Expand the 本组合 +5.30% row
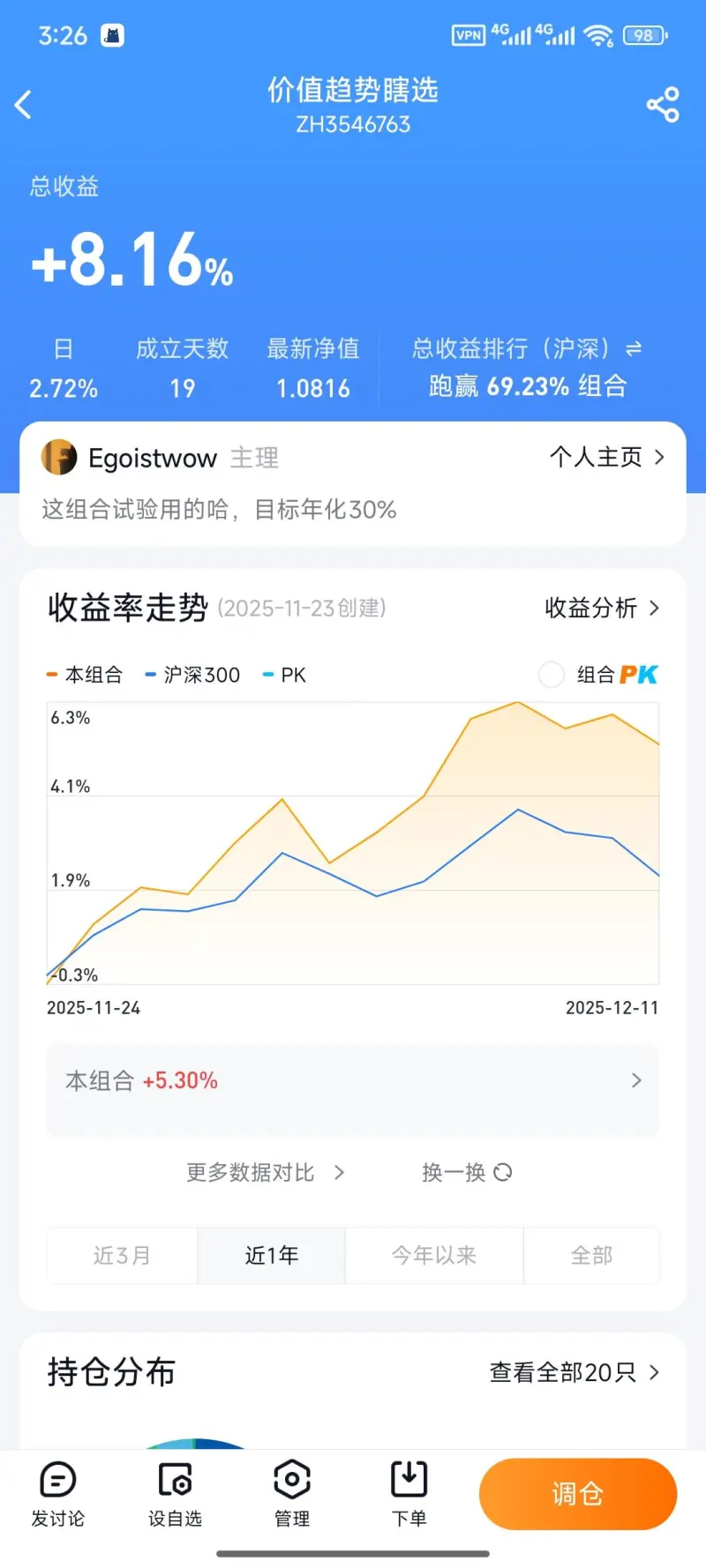Screen dimensions: 706x1568 click(353, 1080)
